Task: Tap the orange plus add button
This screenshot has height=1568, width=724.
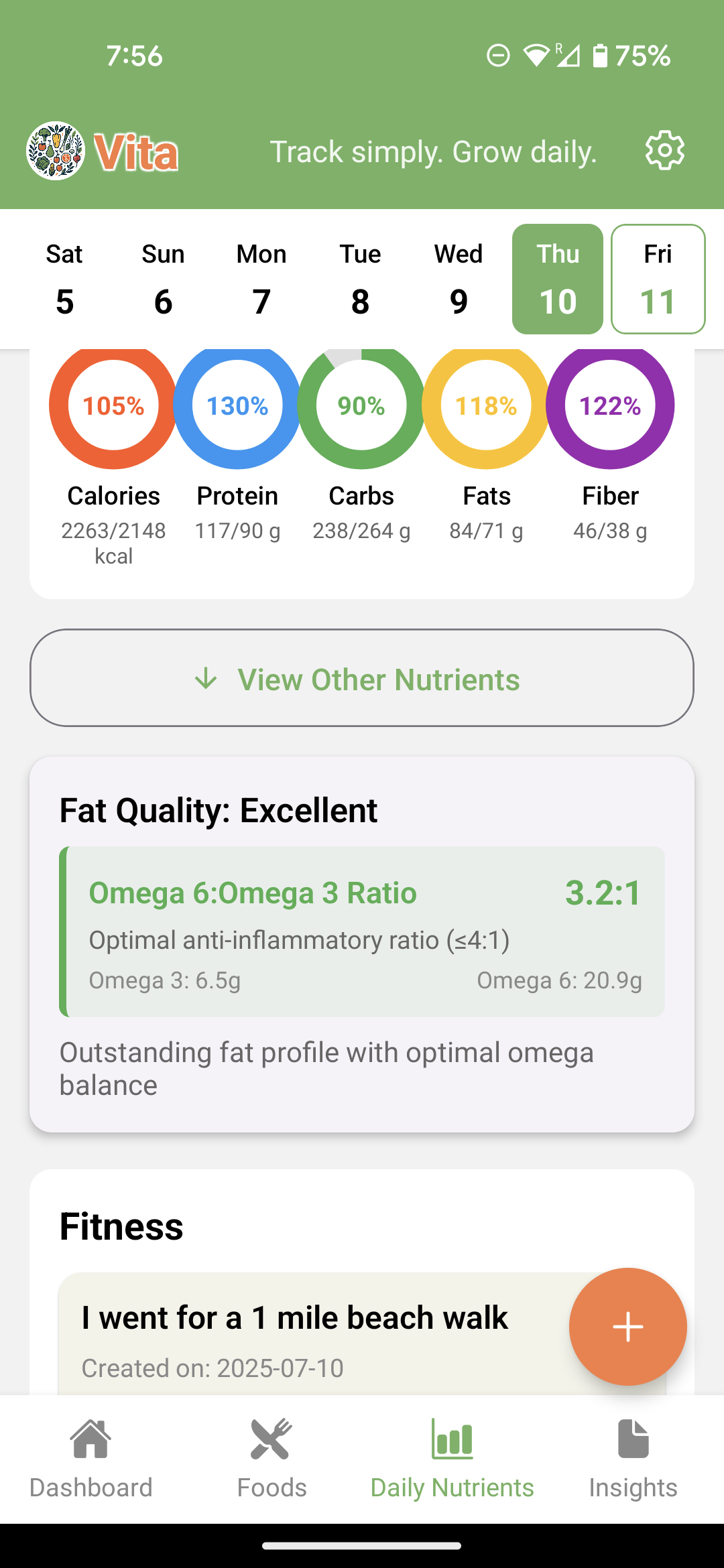Action: [627, 1327]
